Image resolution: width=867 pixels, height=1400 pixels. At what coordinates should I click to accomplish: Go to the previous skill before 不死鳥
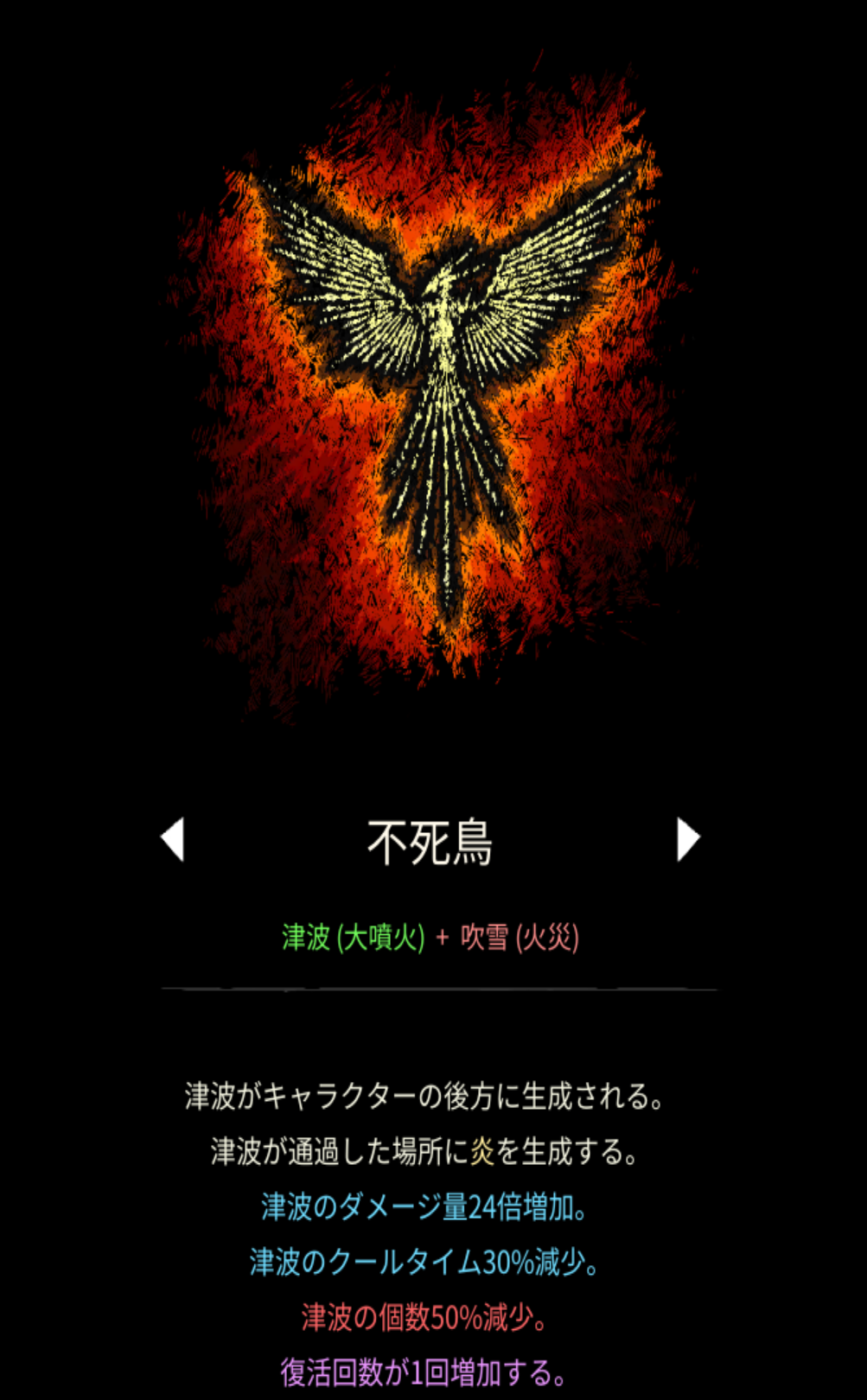point(174,839)
